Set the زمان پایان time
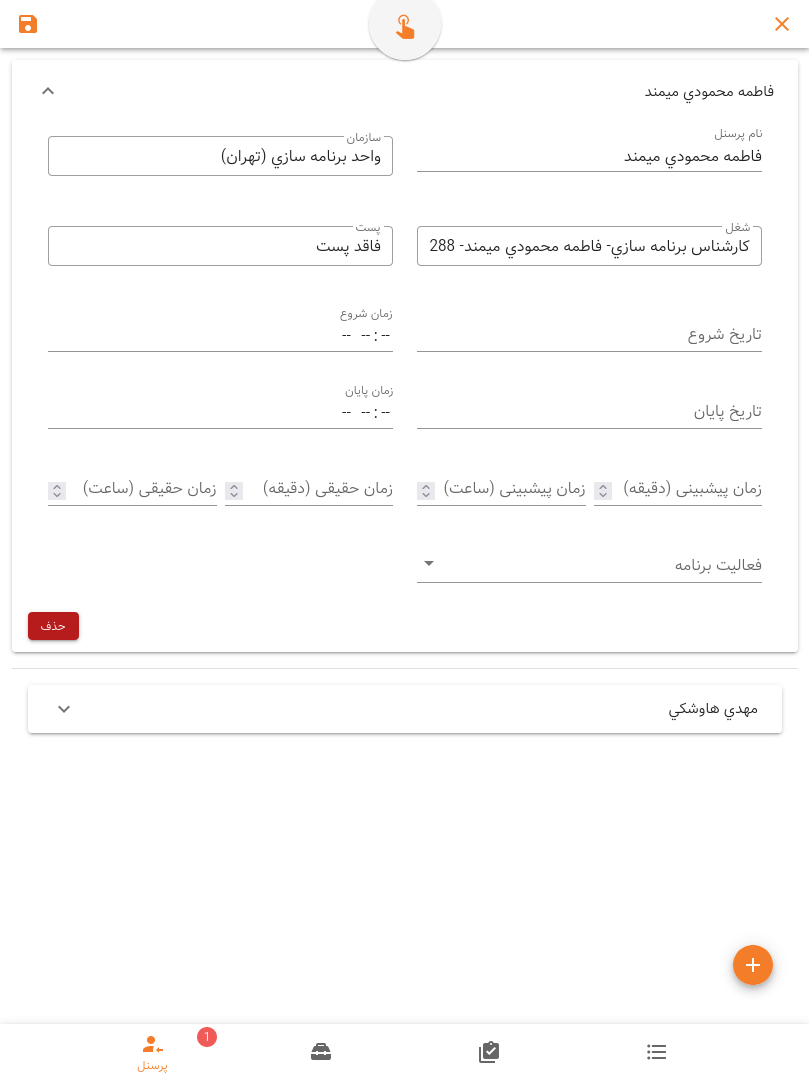Viewport: 809px width, 1076px height. (x=220, y=412)
